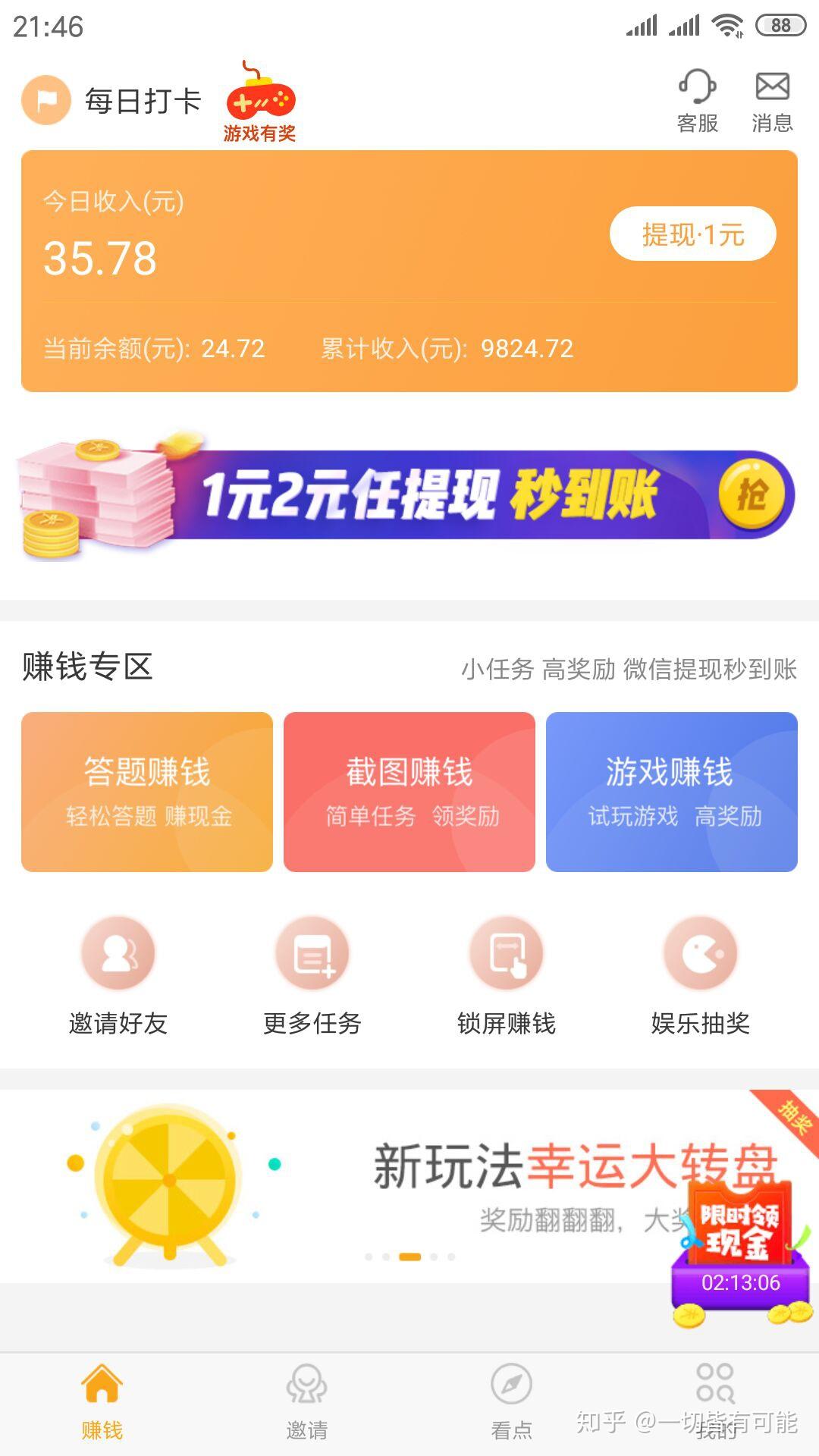Open the 游戏赚钱 card

pyautogui.click(x=671, y=792)
